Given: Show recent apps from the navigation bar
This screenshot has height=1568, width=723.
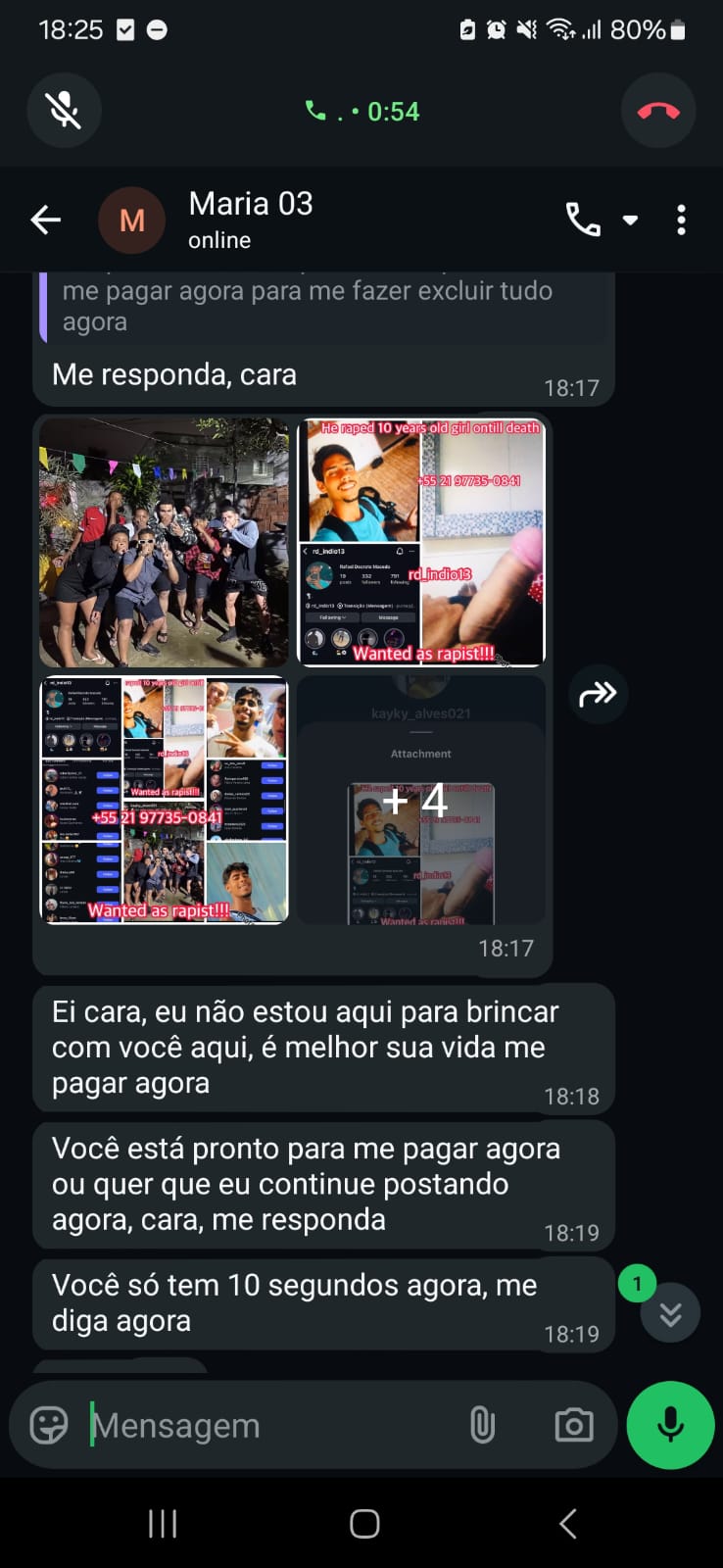Looking at the screenshot, I should coord(163,1523).
